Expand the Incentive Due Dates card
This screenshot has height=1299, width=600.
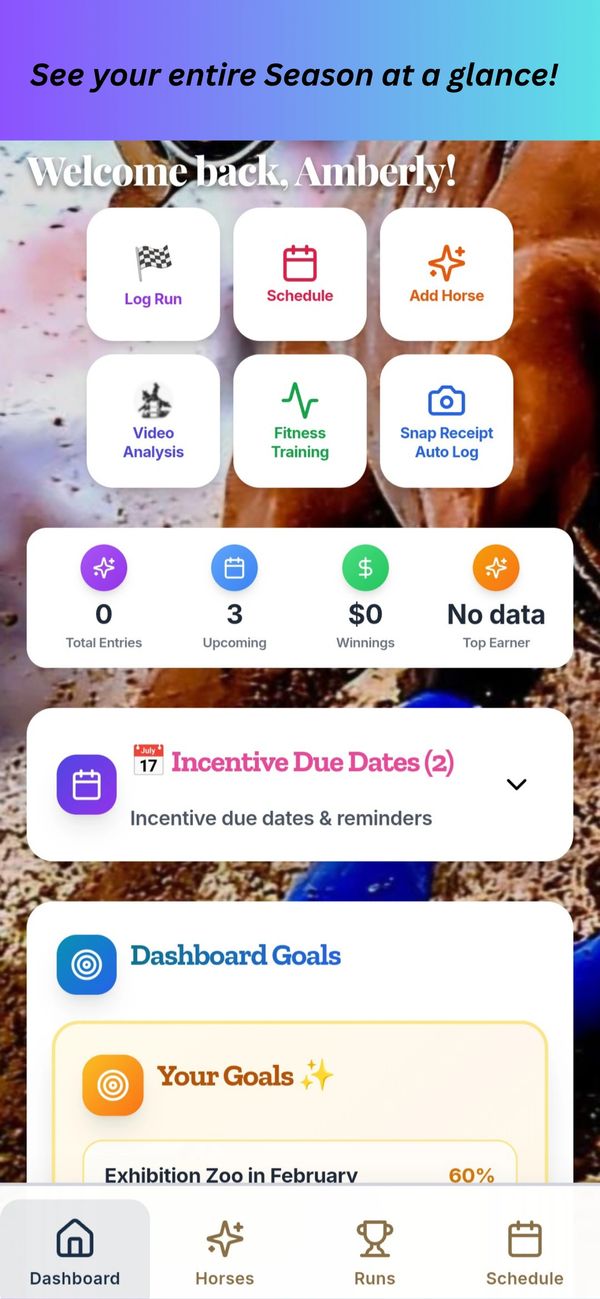pos(516,785)
